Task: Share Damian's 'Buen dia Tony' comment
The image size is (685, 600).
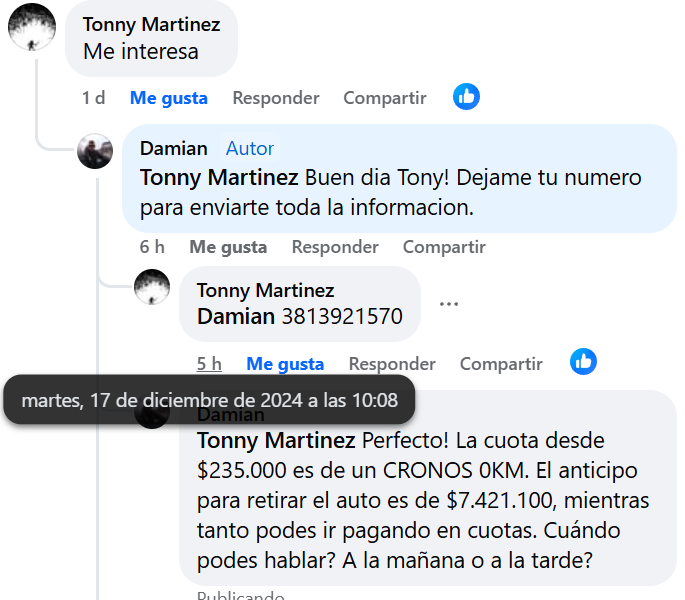Action: pos(444,247)
